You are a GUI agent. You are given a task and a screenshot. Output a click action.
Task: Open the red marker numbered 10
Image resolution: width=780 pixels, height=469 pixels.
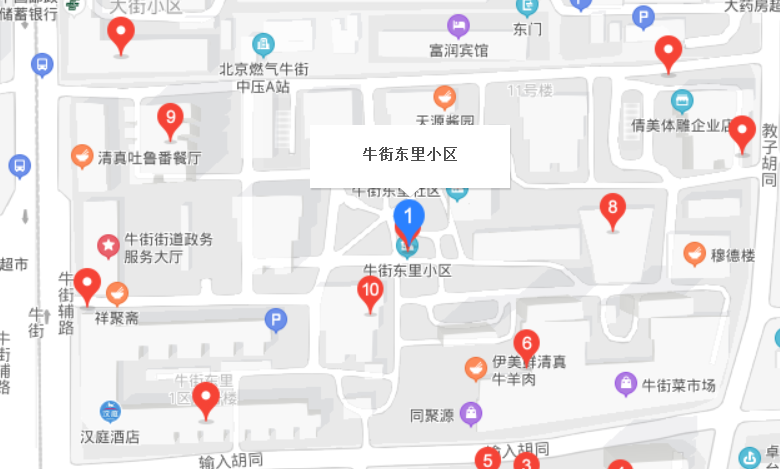370,291
